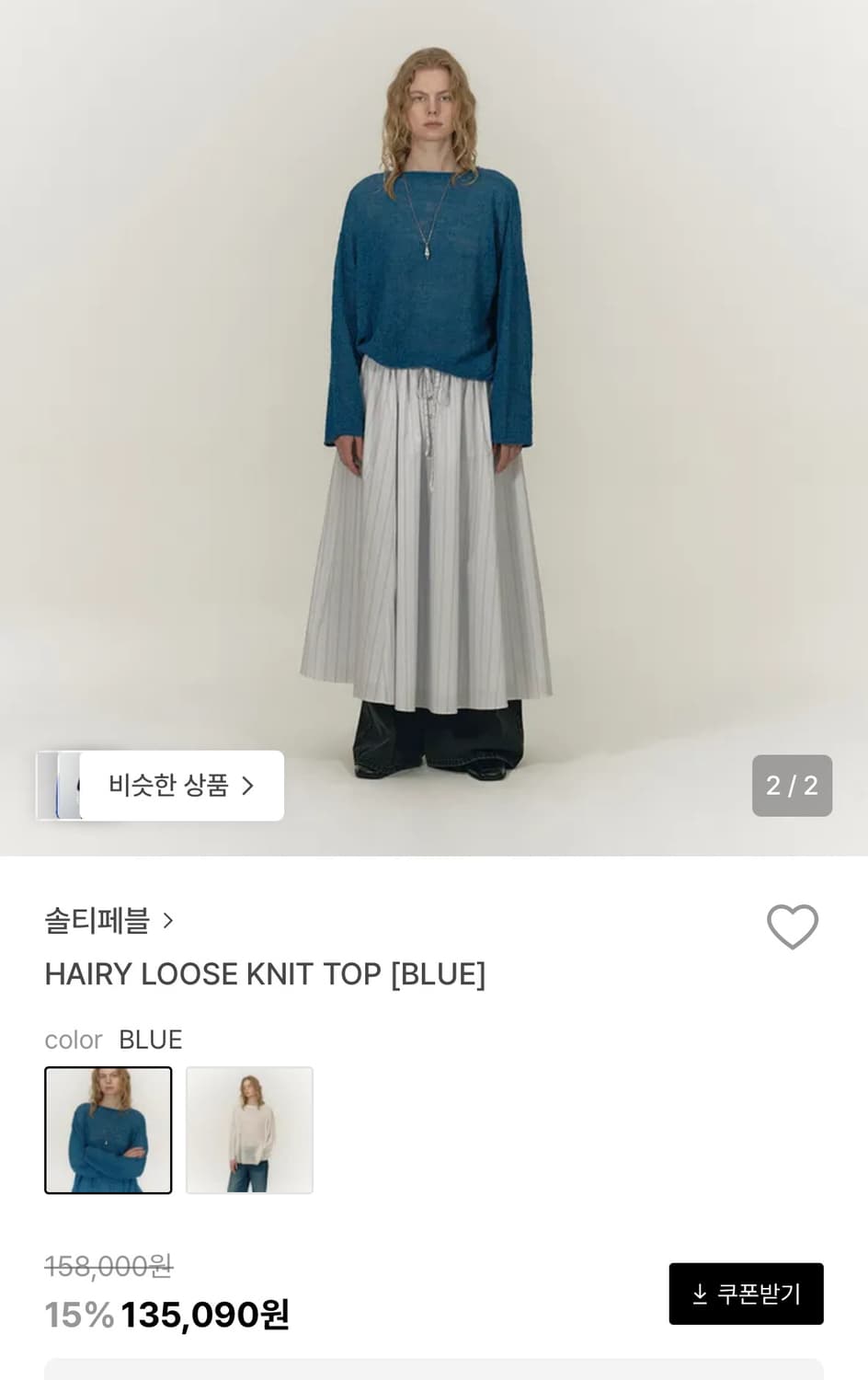The height and width of the screenshot is (1380, 868).
Task: Click the HAIRY LOOSE KNIT TOP title
Action: tap(267, 974)
